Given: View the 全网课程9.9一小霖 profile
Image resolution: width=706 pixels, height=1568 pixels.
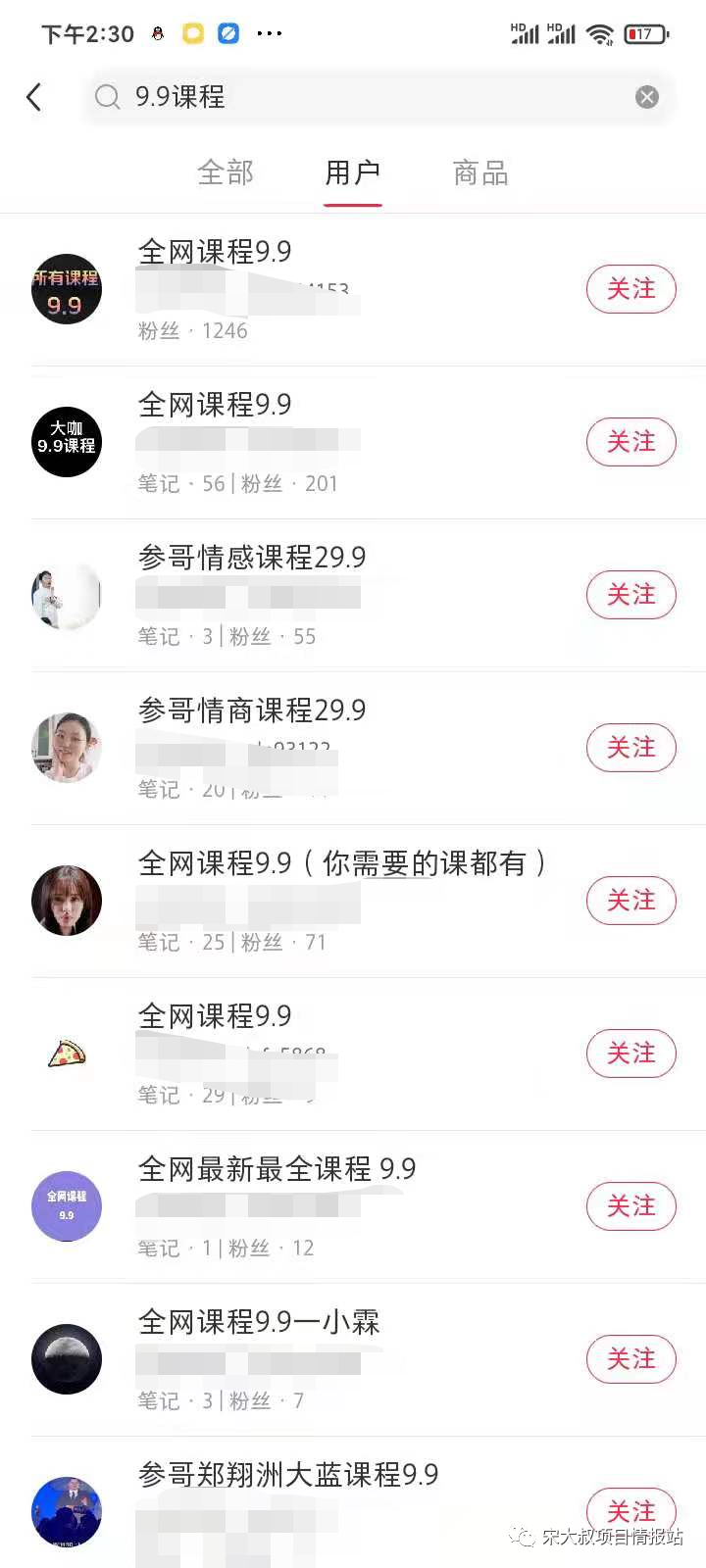Looking at the screenshot, I should [x=259, y=1322].
